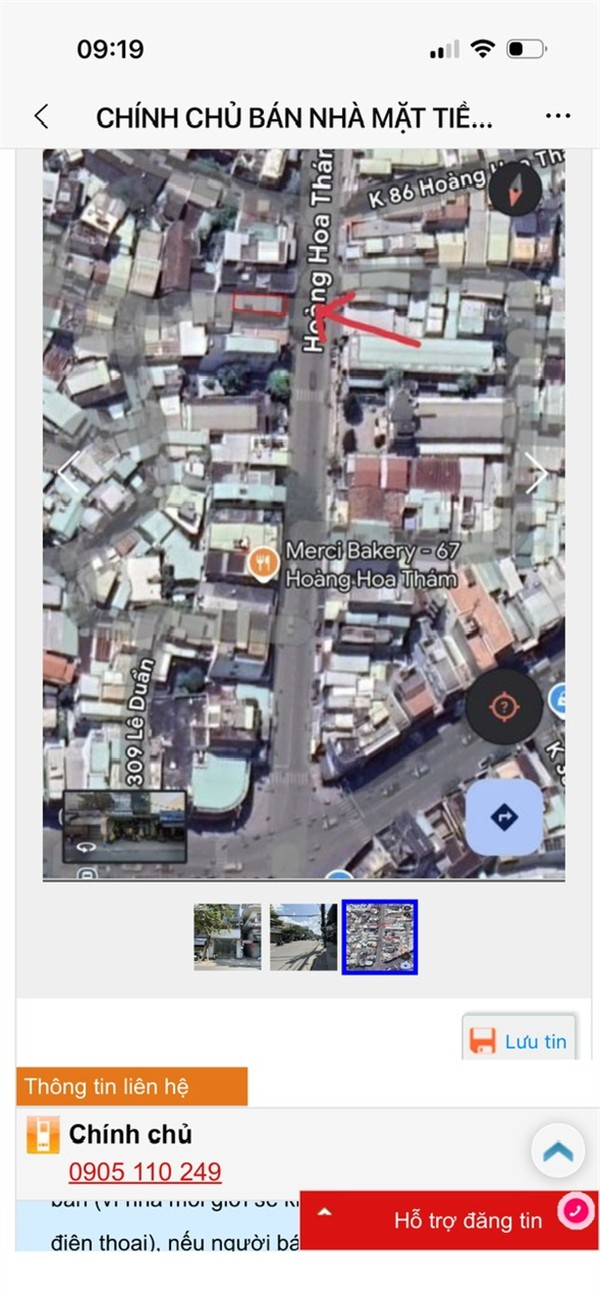Image resolution: width=600 pixels, height=1303 pixels.
Task: Open the three-dot overflow menu
Action: click(558, 116)
